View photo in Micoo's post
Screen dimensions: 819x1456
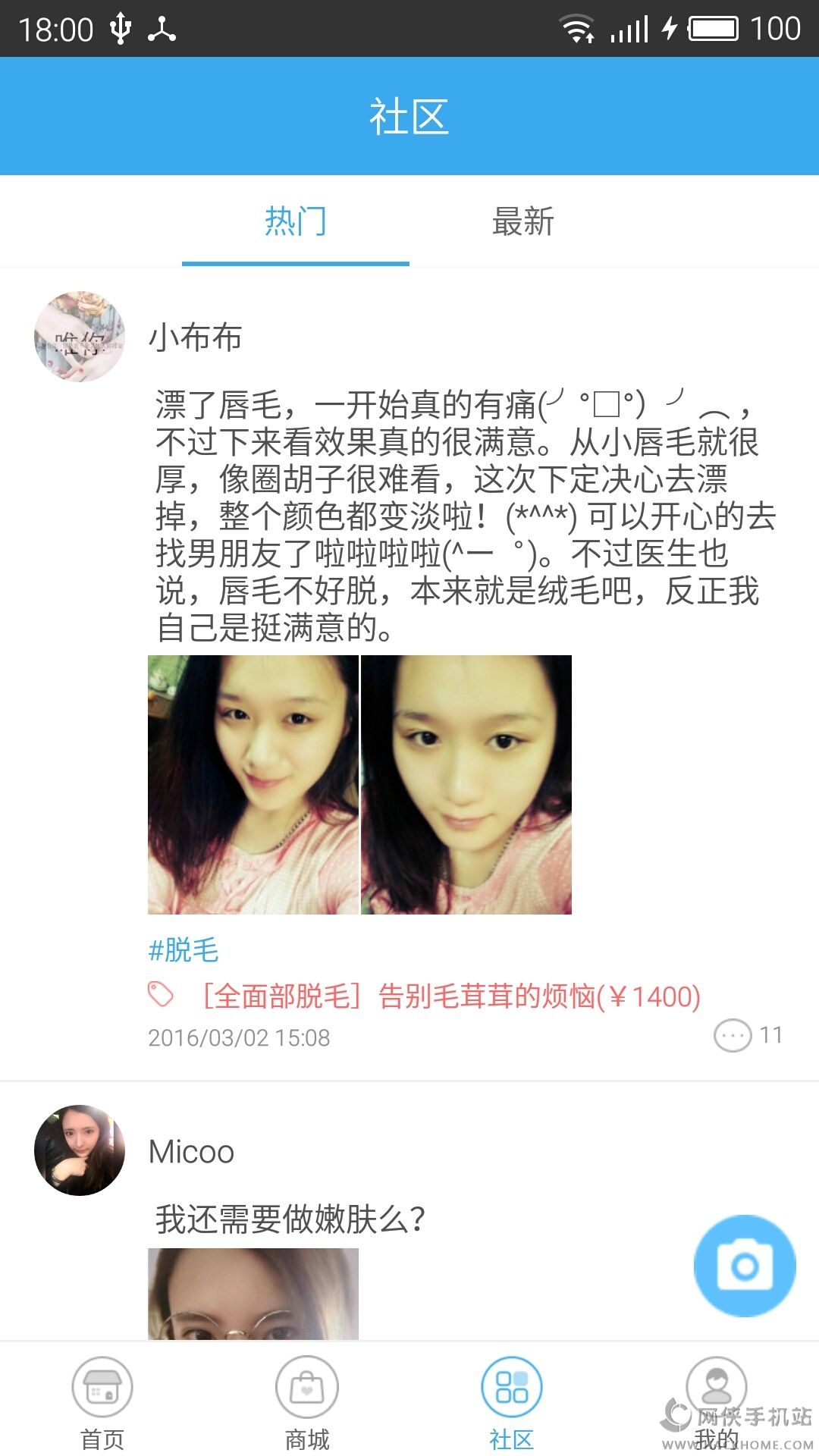[x=253, y=1294]
